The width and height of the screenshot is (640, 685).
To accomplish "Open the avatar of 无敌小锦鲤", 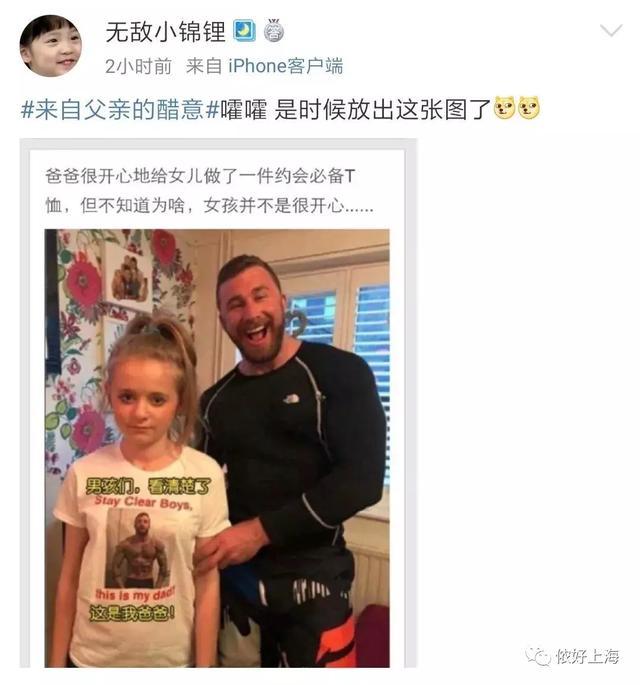I will 51,45.
